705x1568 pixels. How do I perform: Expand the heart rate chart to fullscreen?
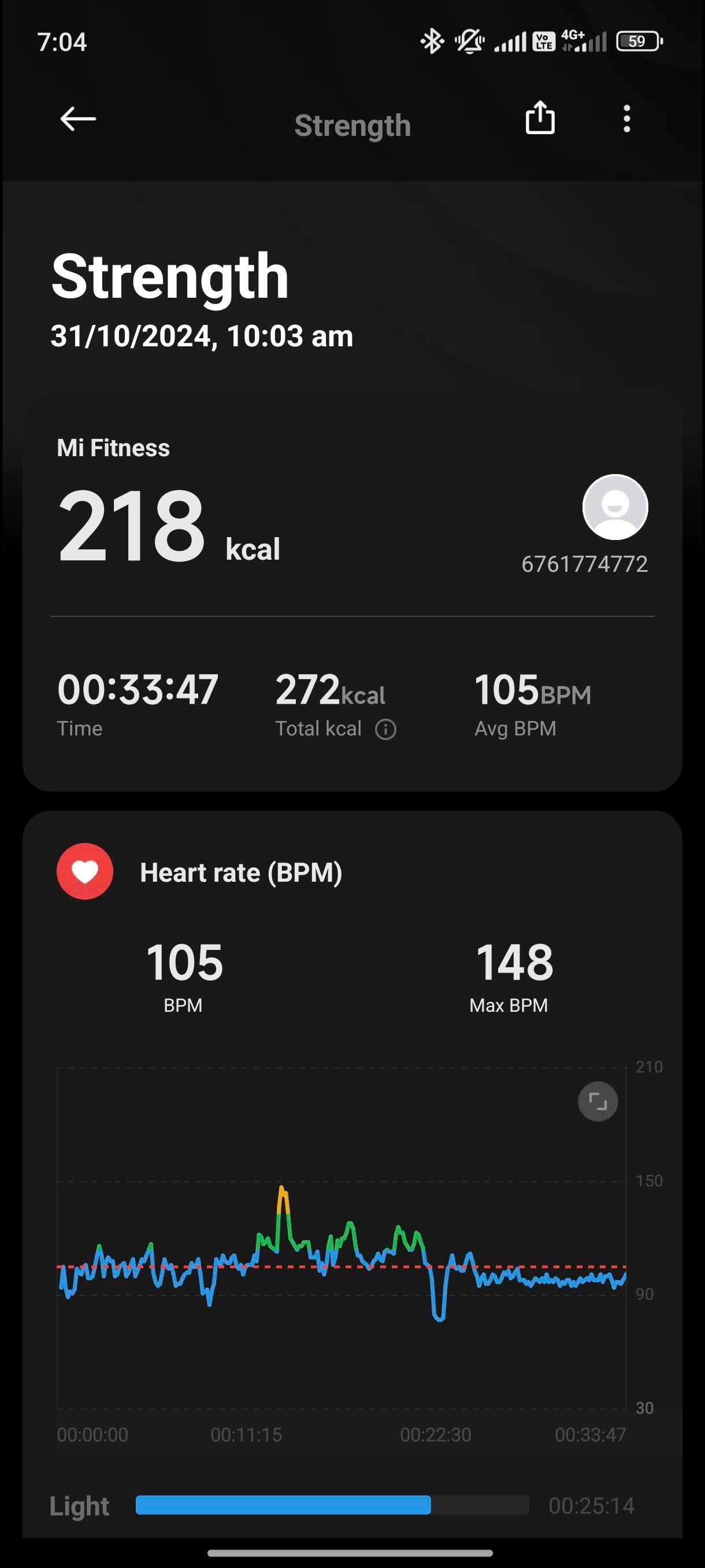click(598, 1101)
